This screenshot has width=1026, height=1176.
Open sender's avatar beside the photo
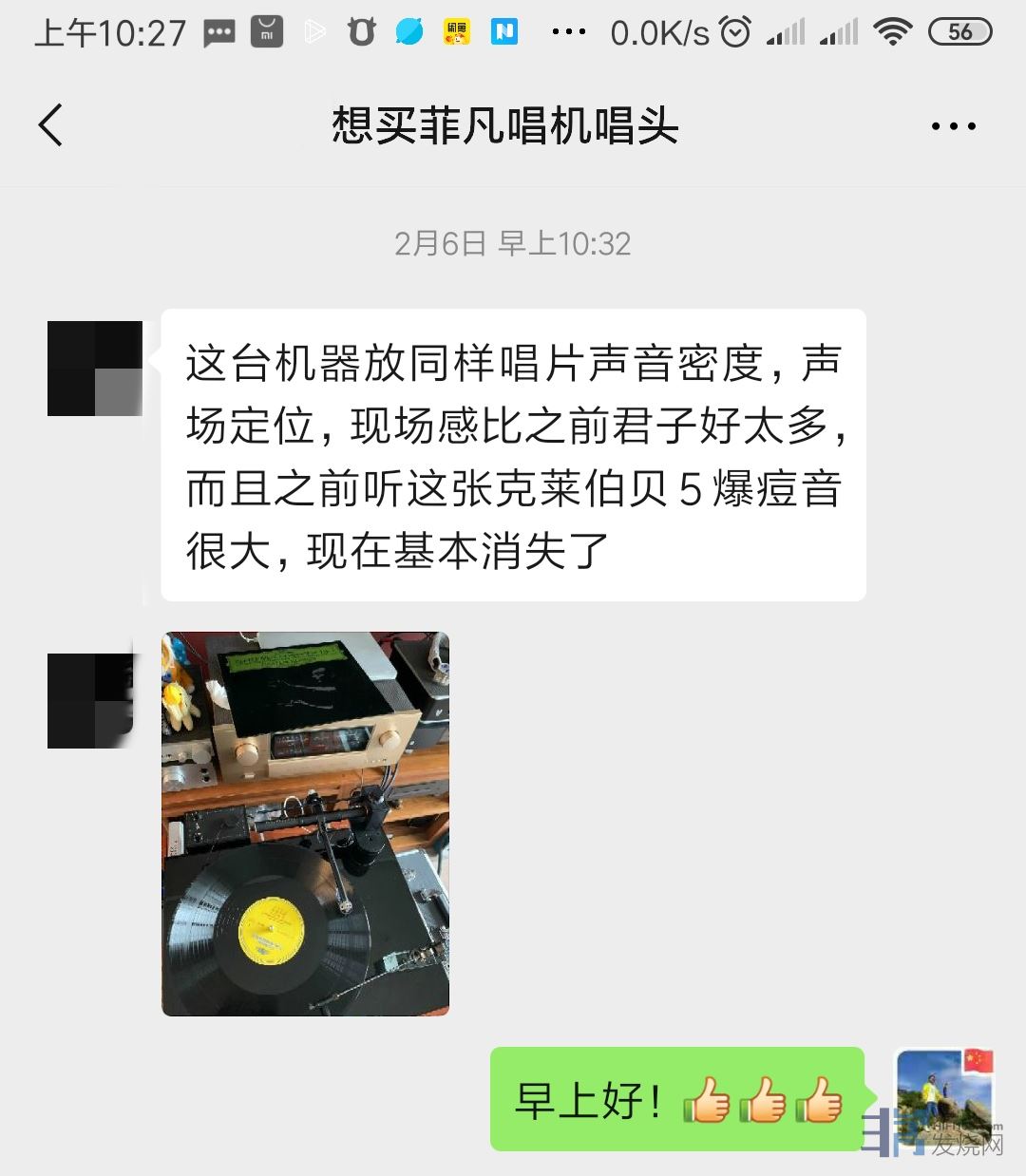(92, 700)
